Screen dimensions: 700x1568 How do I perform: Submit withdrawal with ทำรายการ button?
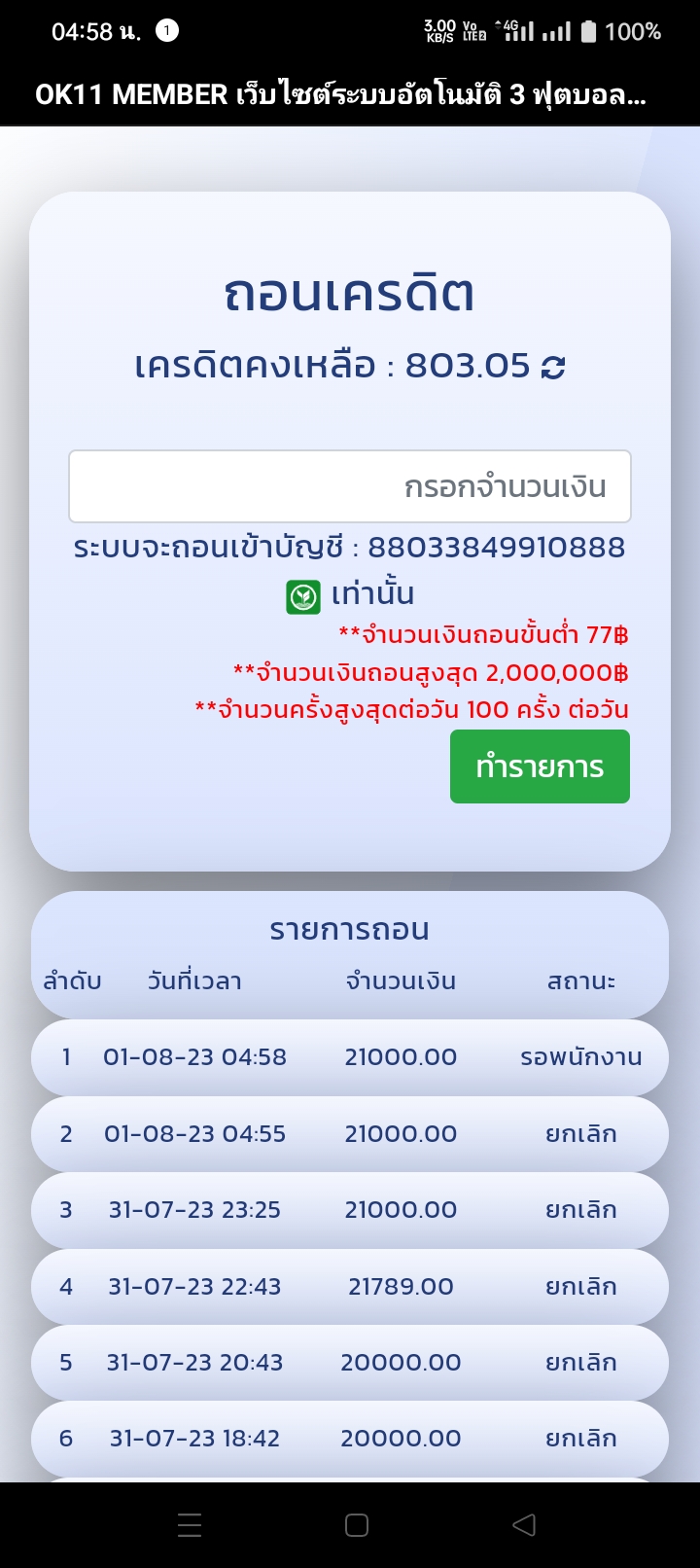(x=540, y=766)
